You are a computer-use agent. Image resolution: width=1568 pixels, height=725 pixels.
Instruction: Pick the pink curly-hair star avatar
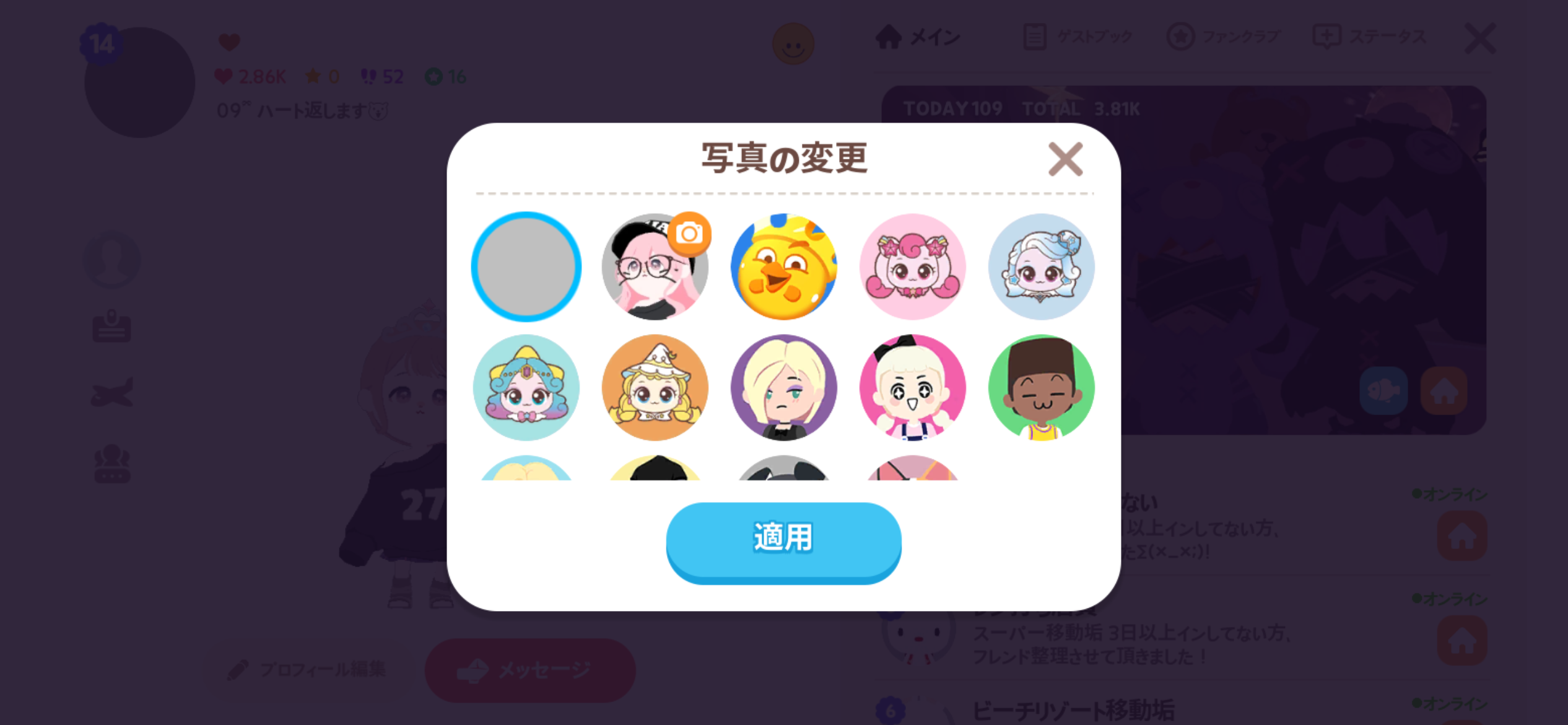(912, 267)
